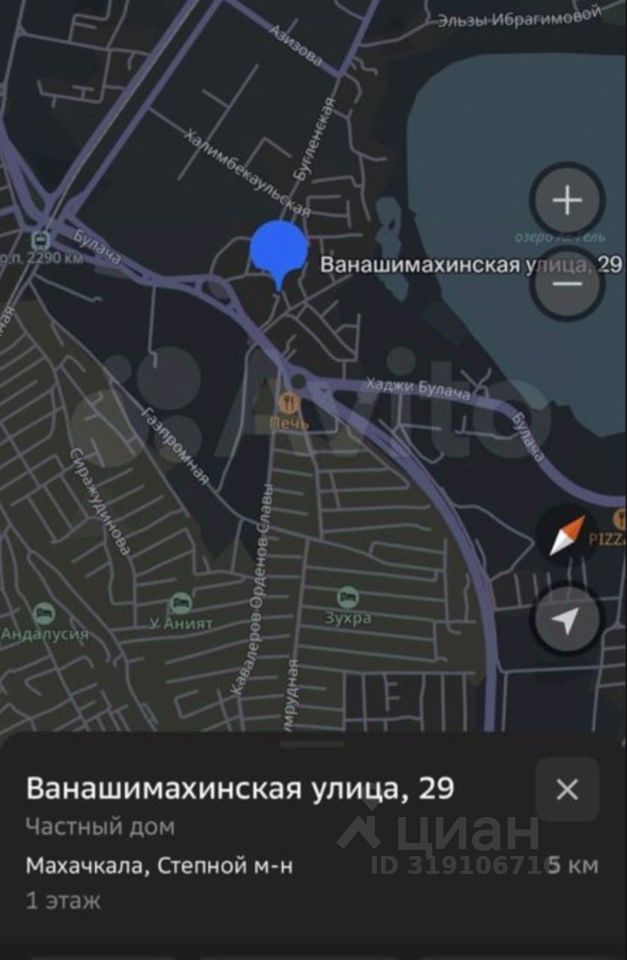Screen dimensions: 627x960
Task: Close the Ванашимахинская улица, 29 card
Action: [567, 790]
